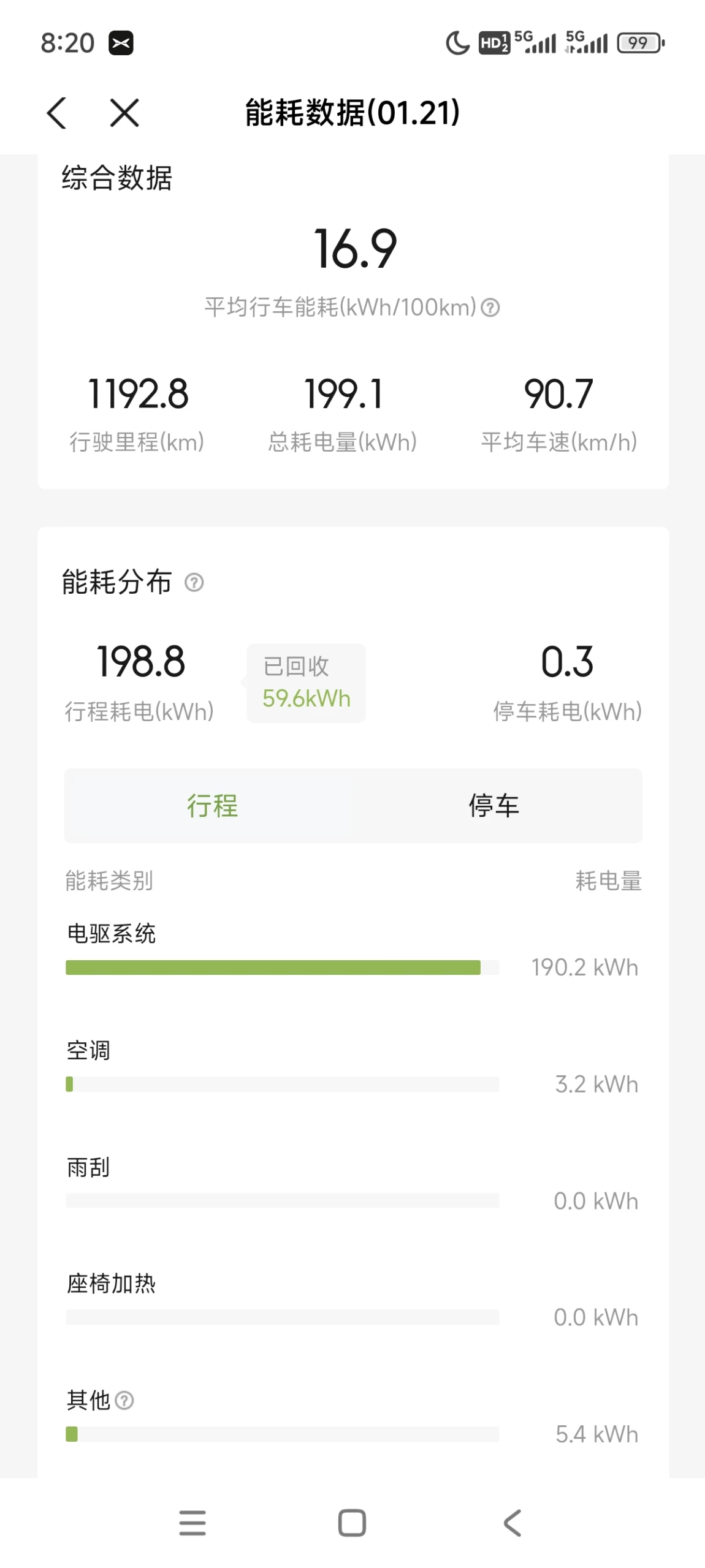
Task: Tap the system back button
Action: pos(513,1523)
